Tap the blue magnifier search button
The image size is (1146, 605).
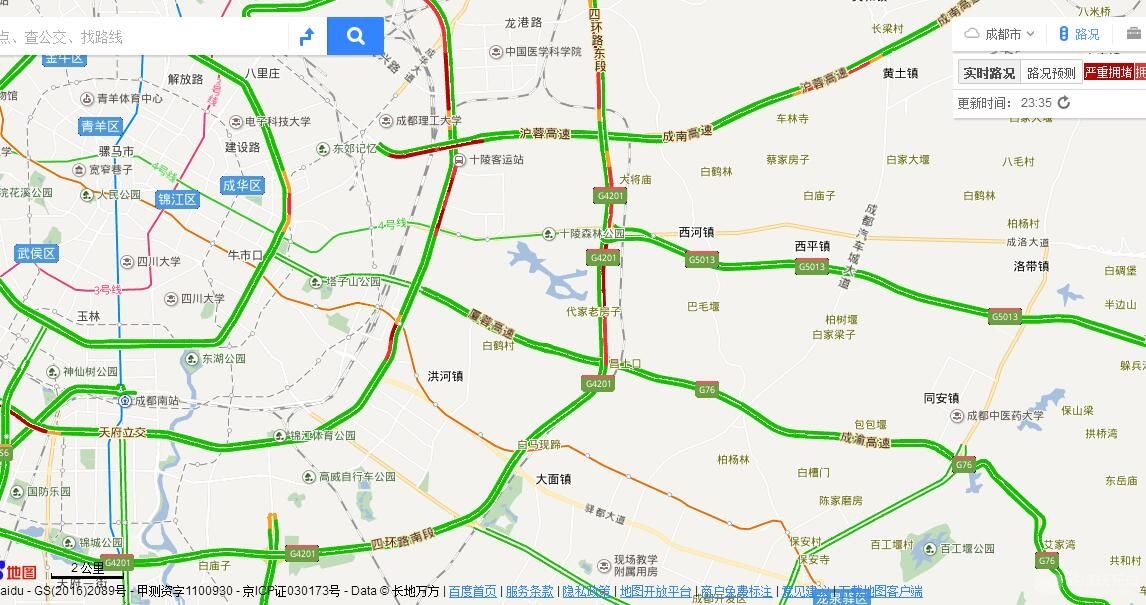355,37
